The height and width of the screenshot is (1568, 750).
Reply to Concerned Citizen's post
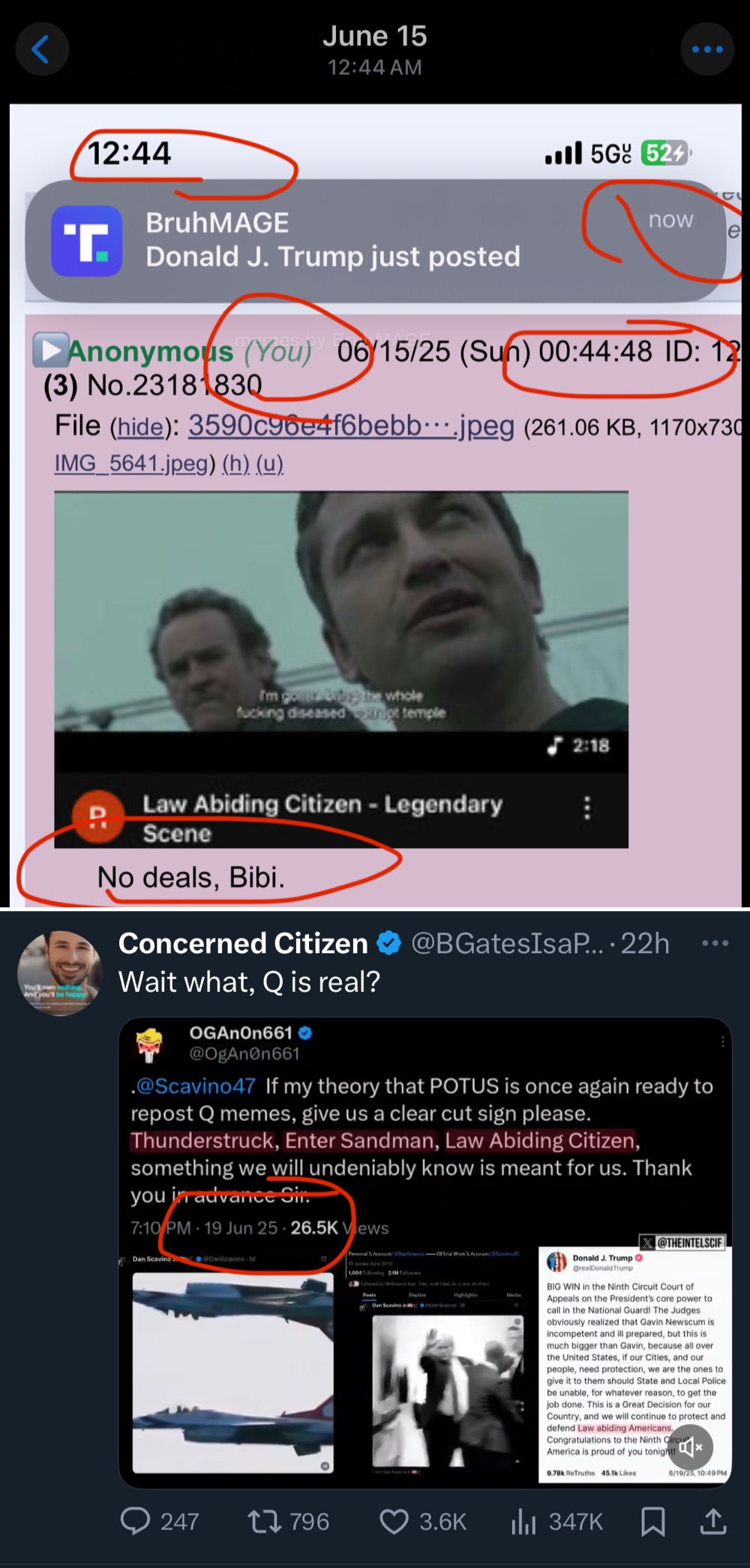pyautogui.click(x=160, y=1522)
